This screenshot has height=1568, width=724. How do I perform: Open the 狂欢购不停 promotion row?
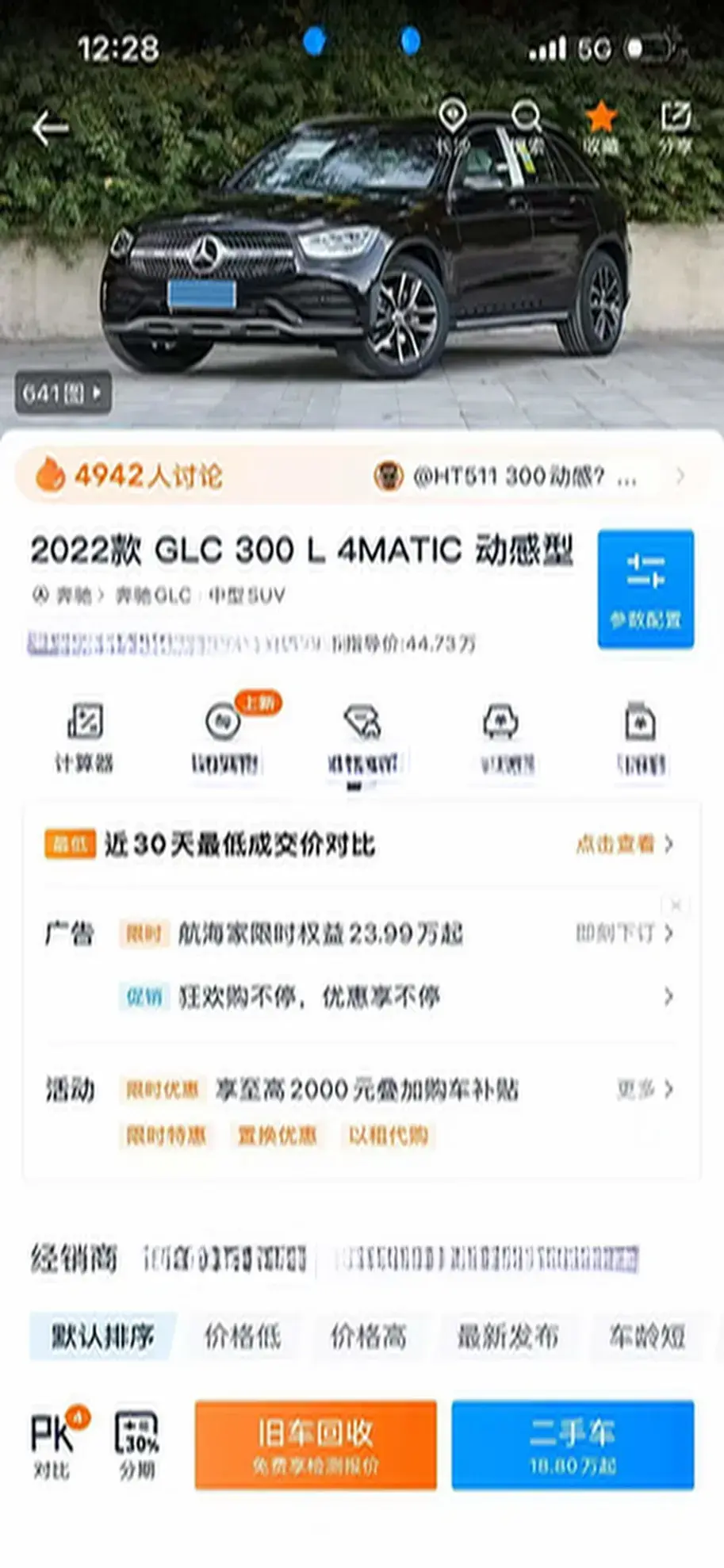pyautogui.click(x=309, y=996)
